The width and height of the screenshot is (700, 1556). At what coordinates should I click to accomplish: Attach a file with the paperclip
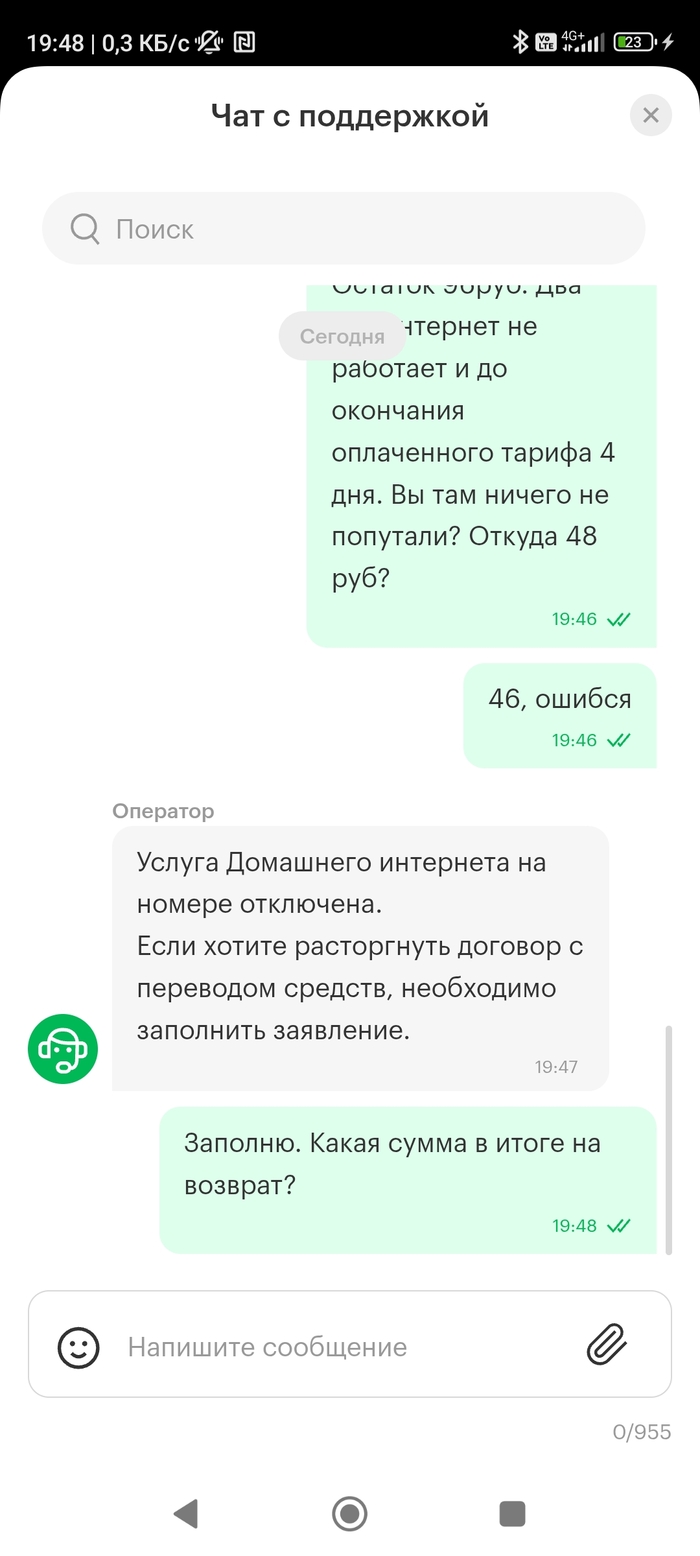pyautogui.click(x=606, y=1345)
